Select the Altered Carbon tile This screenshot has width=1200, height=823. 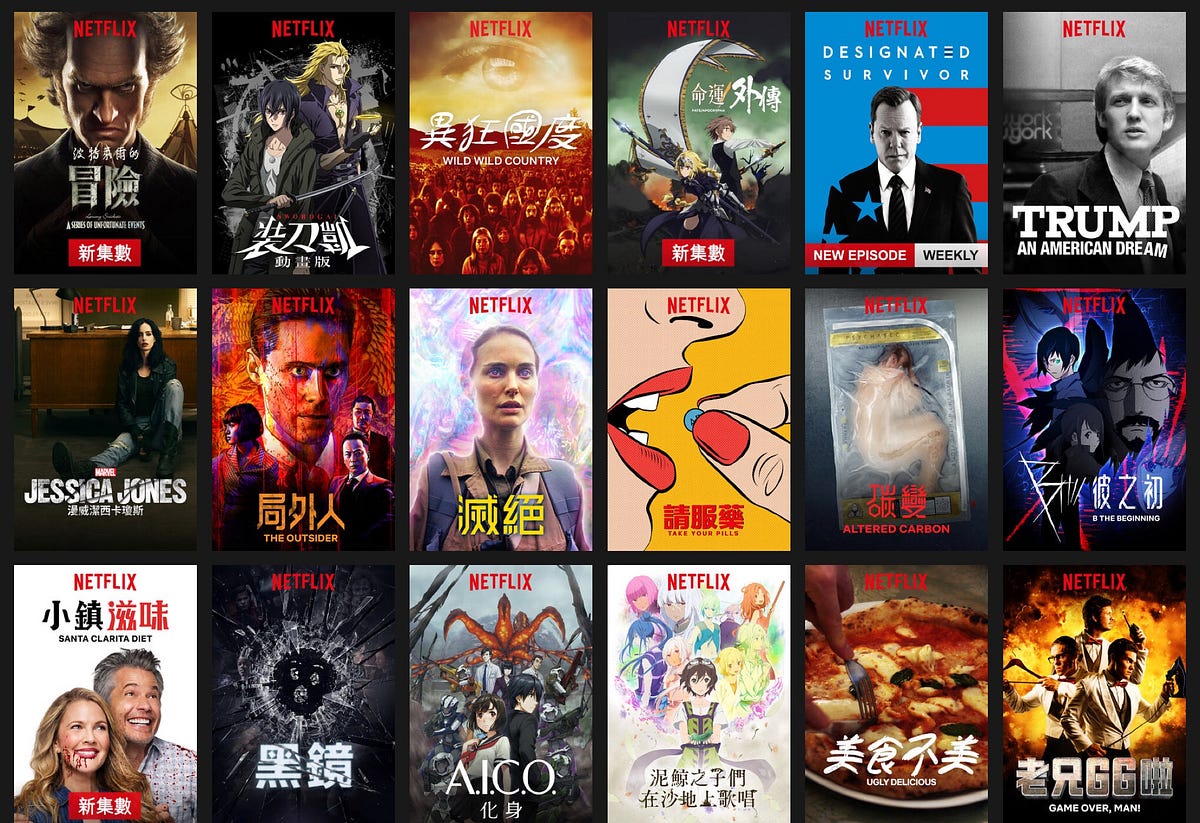tap(896, 419)
